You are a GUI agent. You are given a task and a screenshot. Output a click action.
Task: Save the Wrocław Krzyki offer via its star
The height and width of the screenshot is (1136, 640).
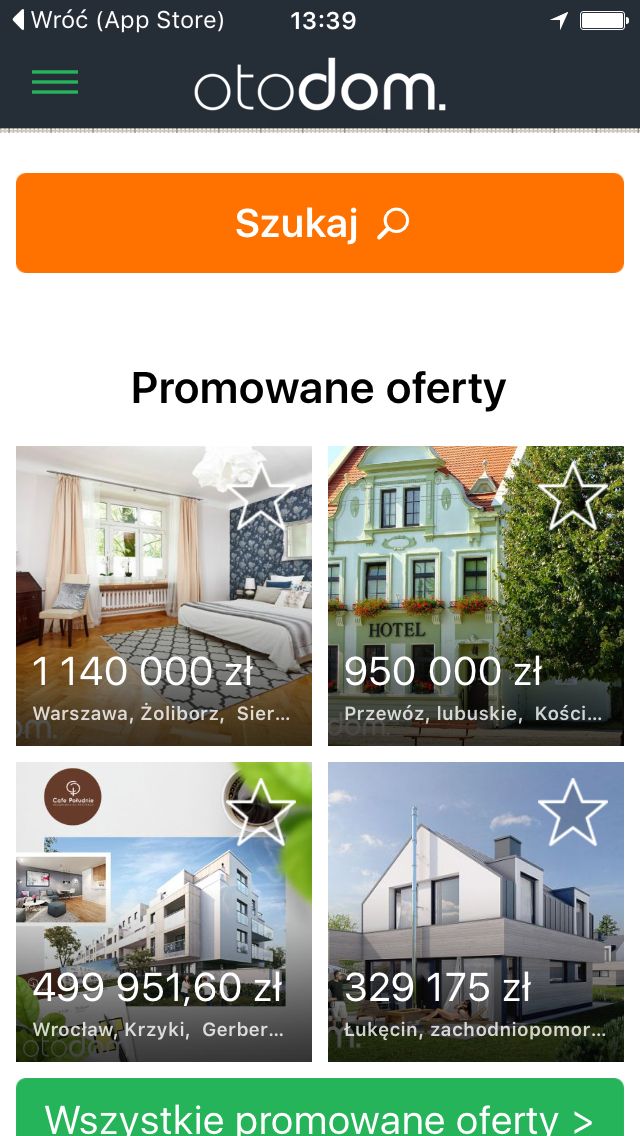click(x=261, y=812)
